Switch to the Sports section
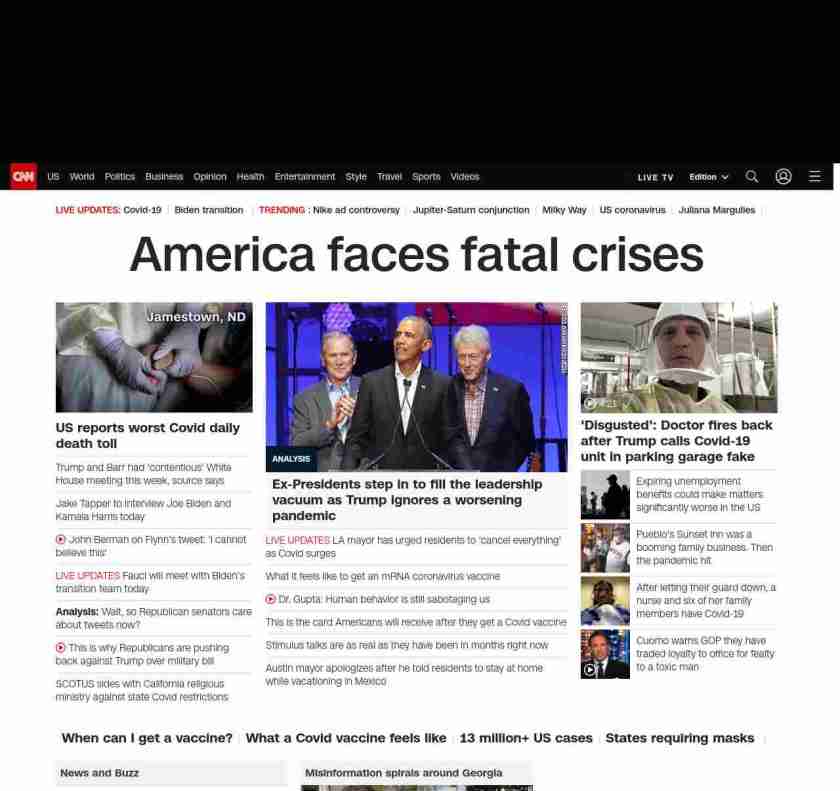 coord(426,177)
